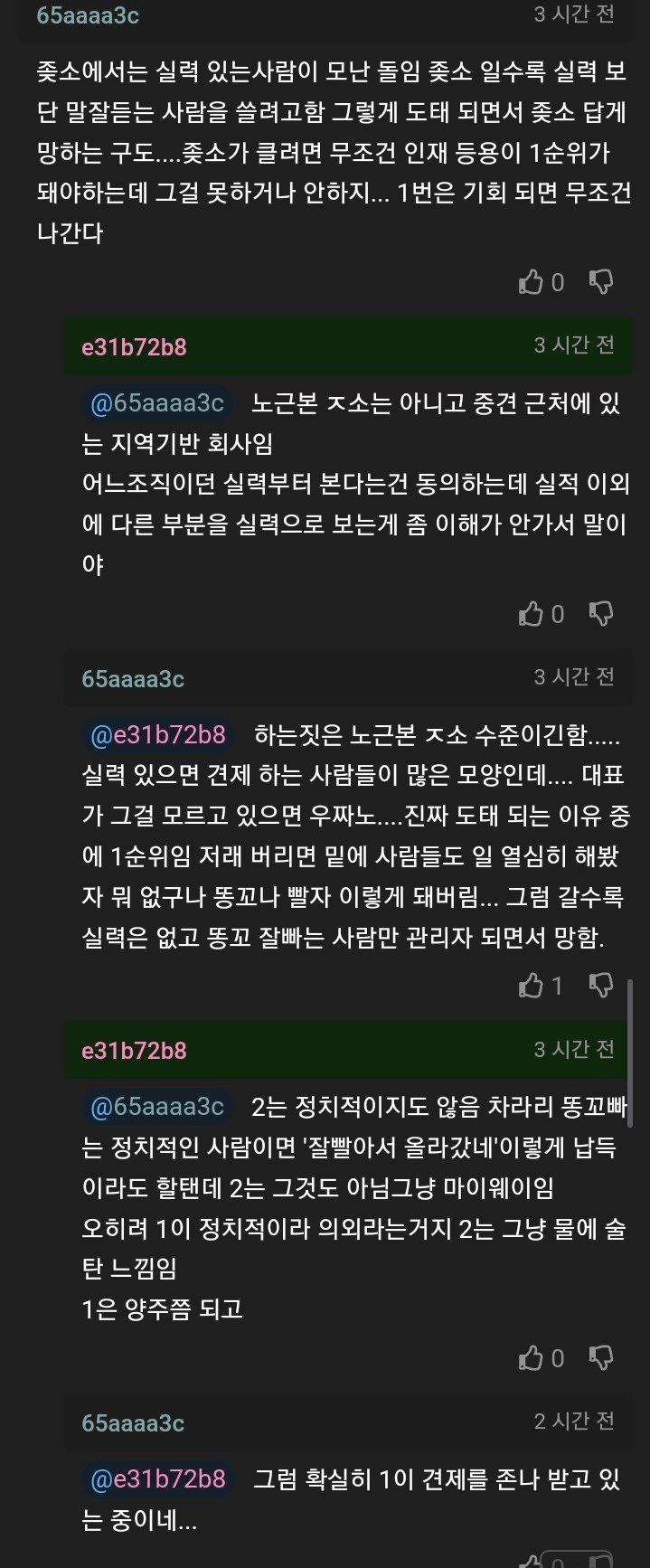Dislike e31b72b8's reply starting 2는 정치적이지도 않음
The height and width of the screenshot is (1568, 650).
click(x=601, y=1357)
